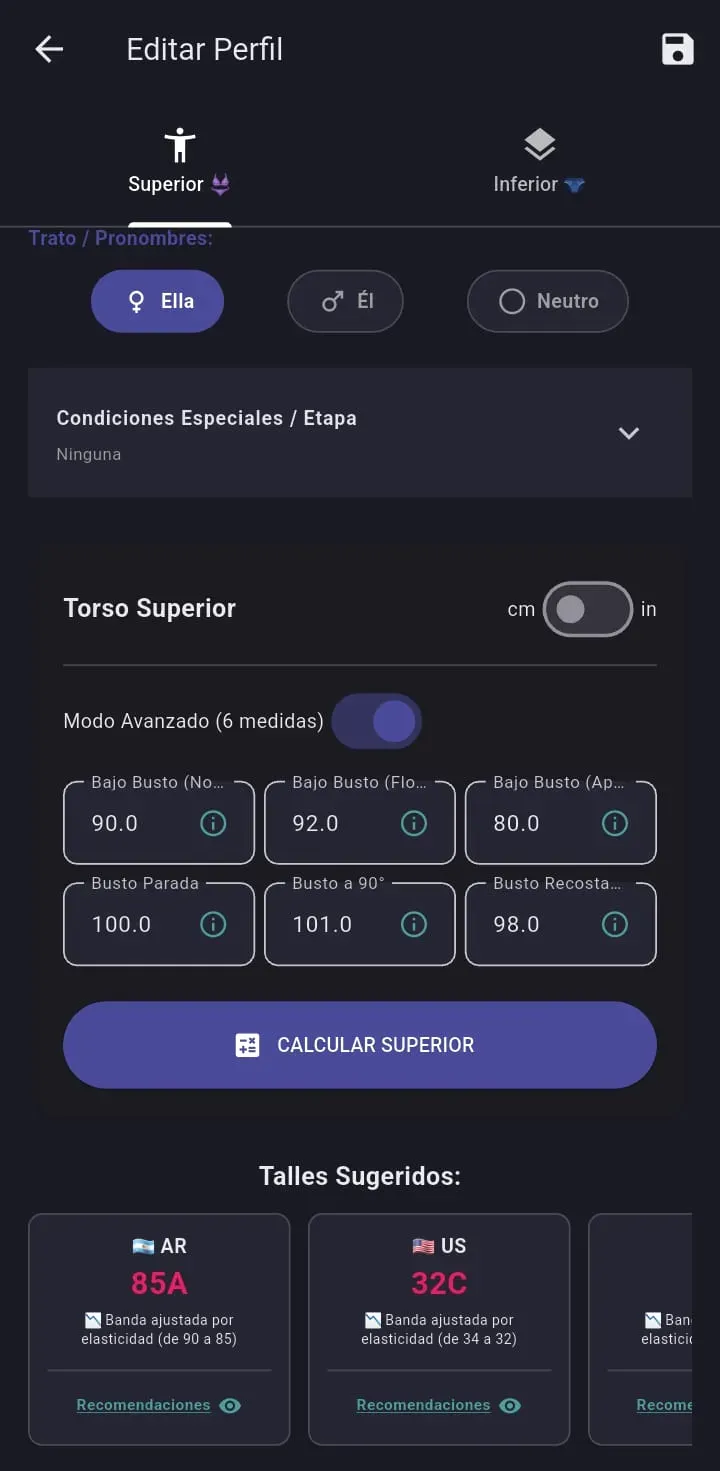Image resolution: width=720 pixels, height=1471 pixels.
Task: Click the Ella pill selector
Action: coord(157,300)
